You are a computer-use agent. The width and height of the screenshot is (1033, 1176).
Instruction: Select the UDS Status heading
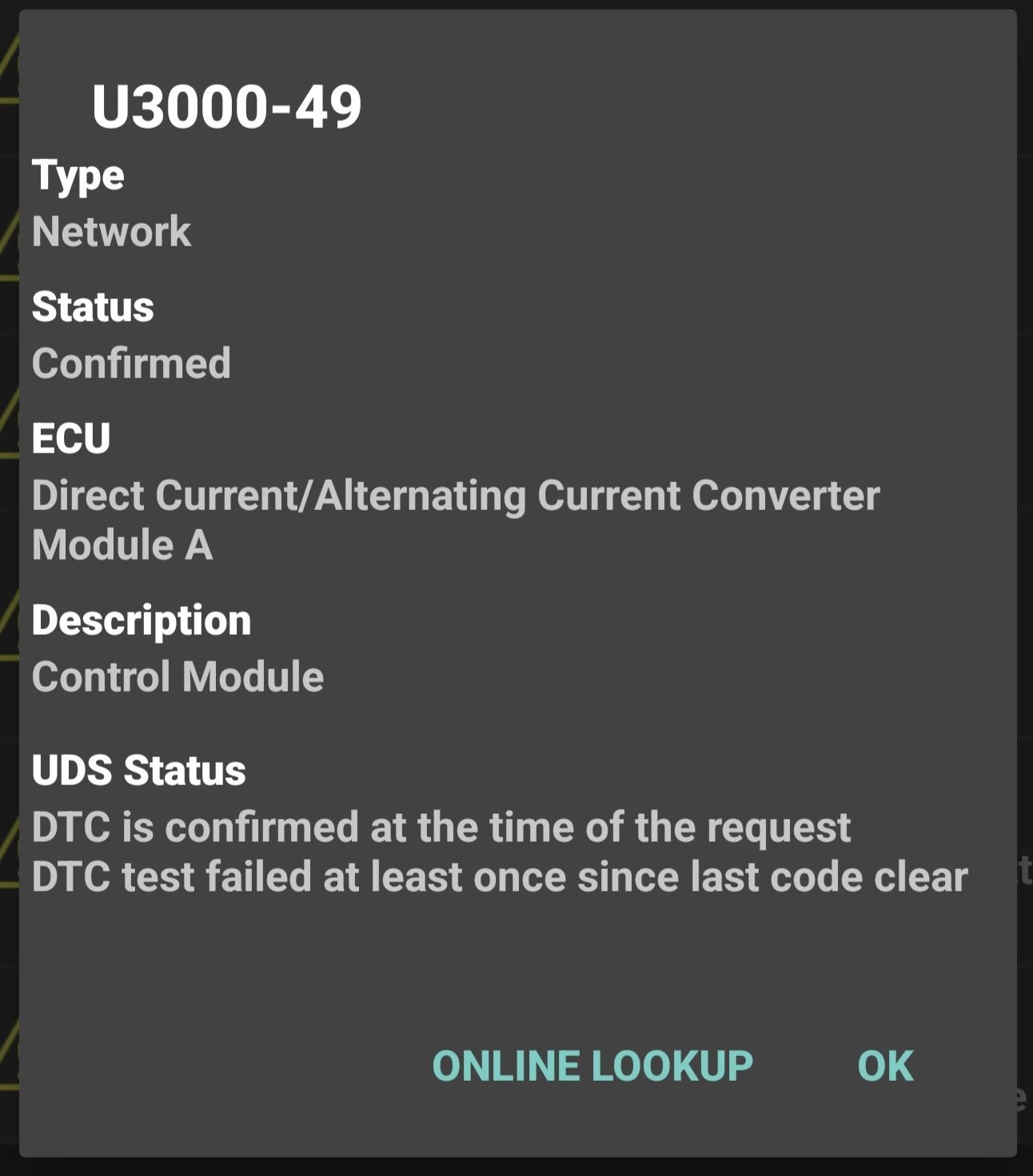point(138,770)
